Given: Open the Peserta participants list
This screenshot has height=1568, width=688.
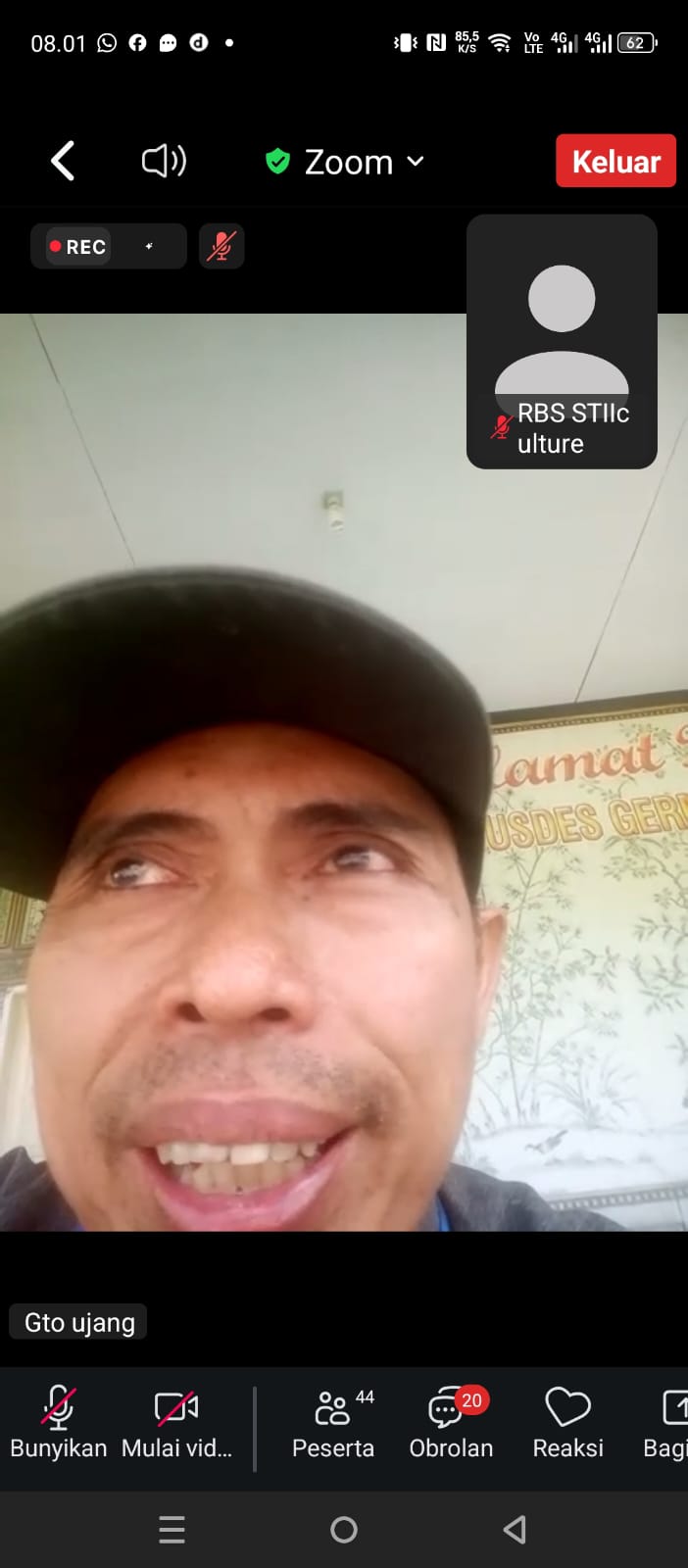Looking at the screenshot, I should coord(333,1423).
